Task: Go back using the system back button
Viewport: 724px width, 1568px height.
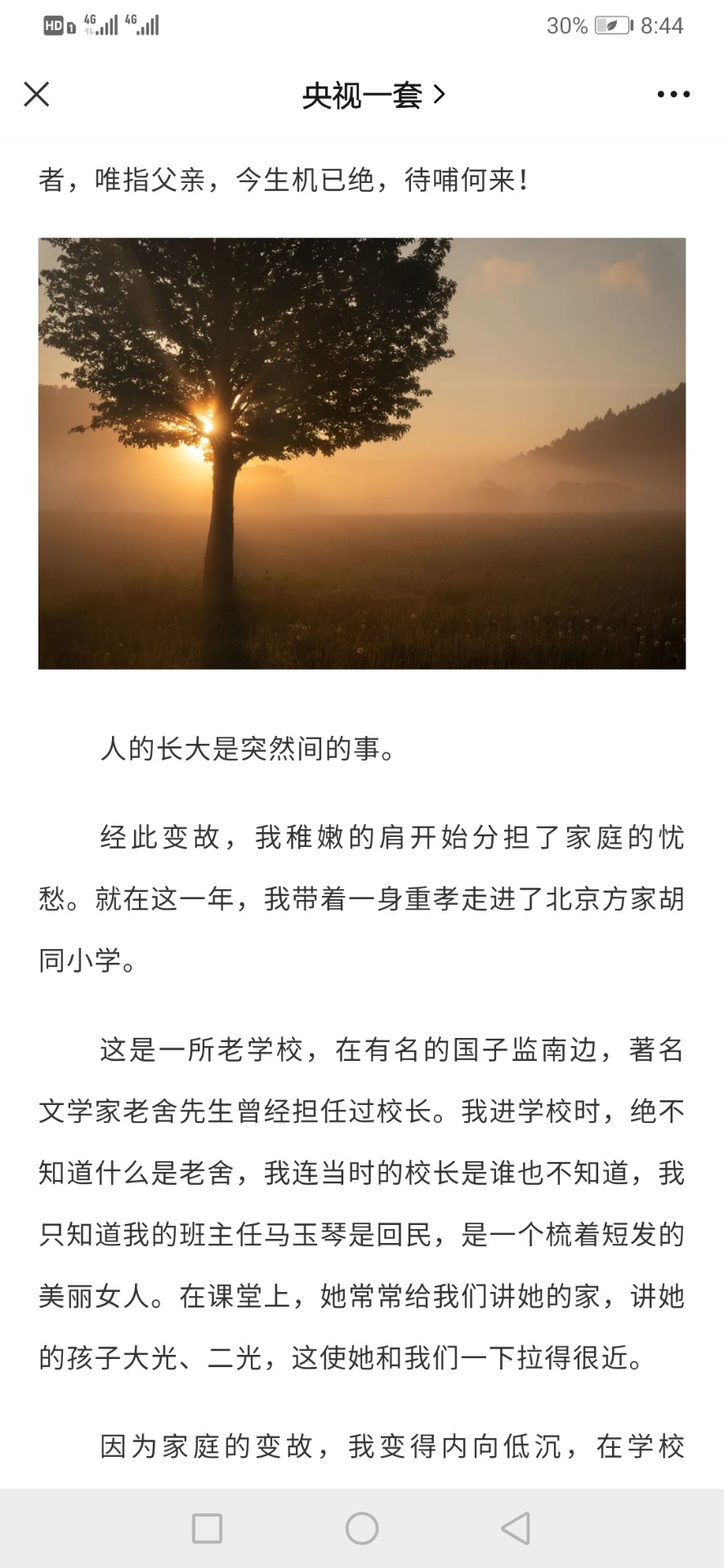Action: (516, 1528)
